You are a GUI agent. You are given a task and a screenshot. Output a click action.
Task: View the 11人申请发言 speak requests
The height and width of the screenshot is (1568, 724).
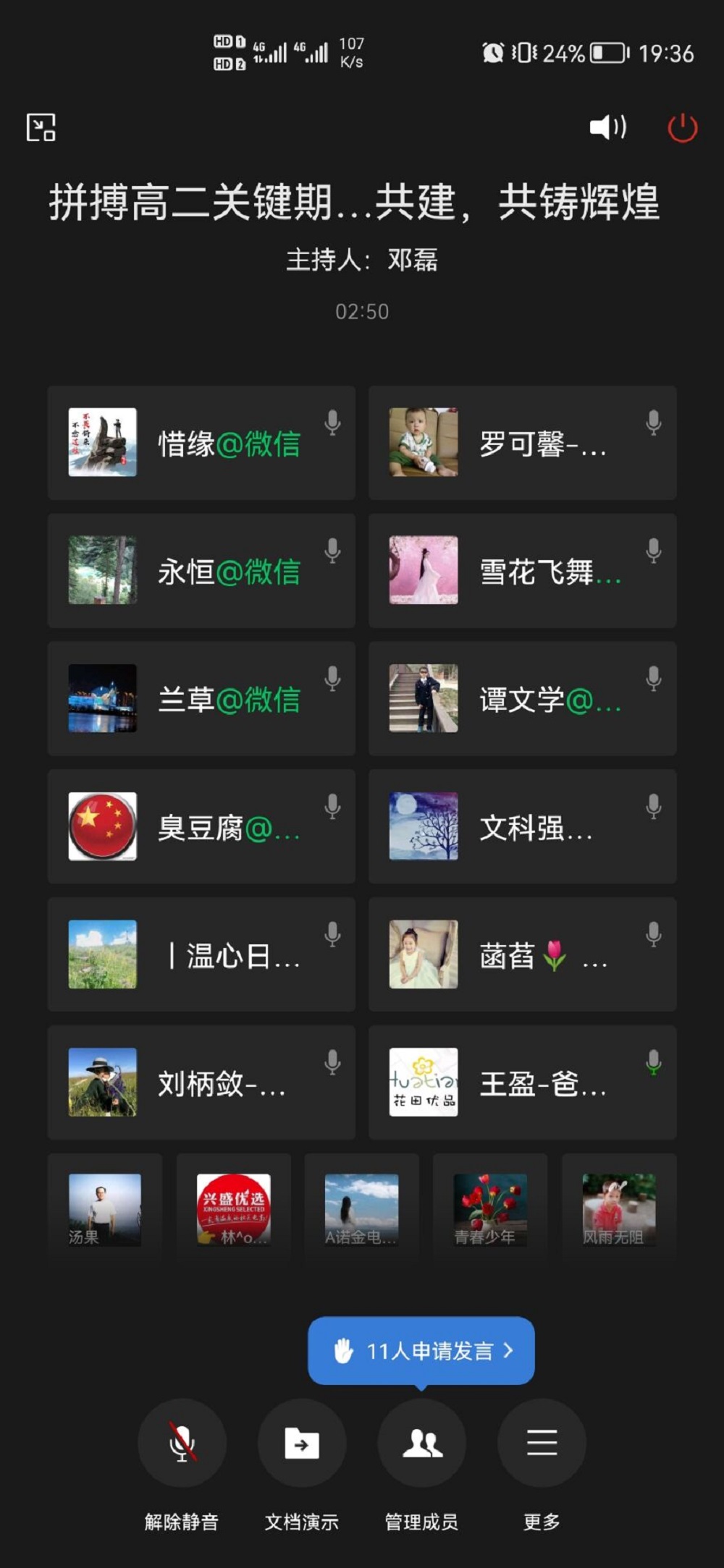pyautogui.click(x=421, y=1350)
